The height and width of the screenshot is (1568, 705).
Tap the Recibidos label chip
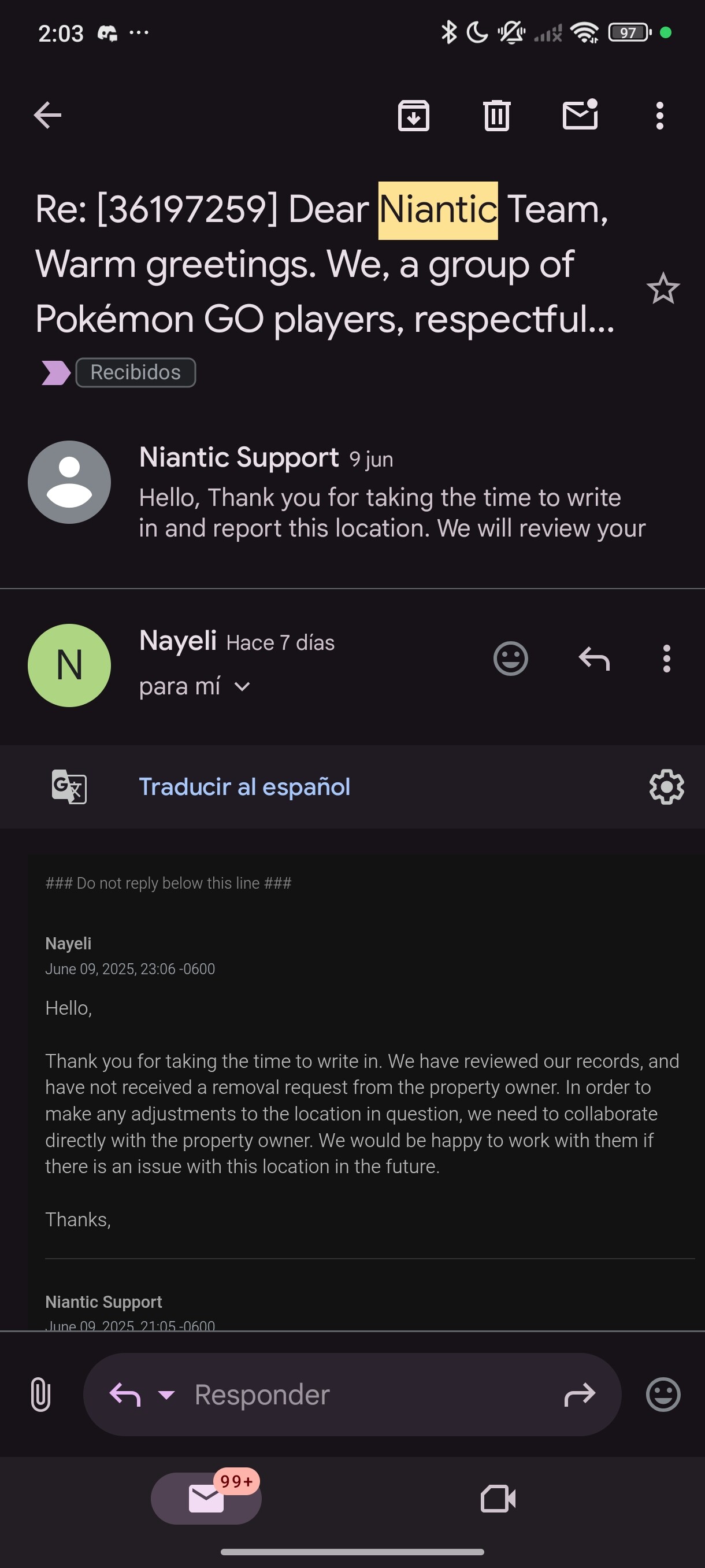pos(136,372)
